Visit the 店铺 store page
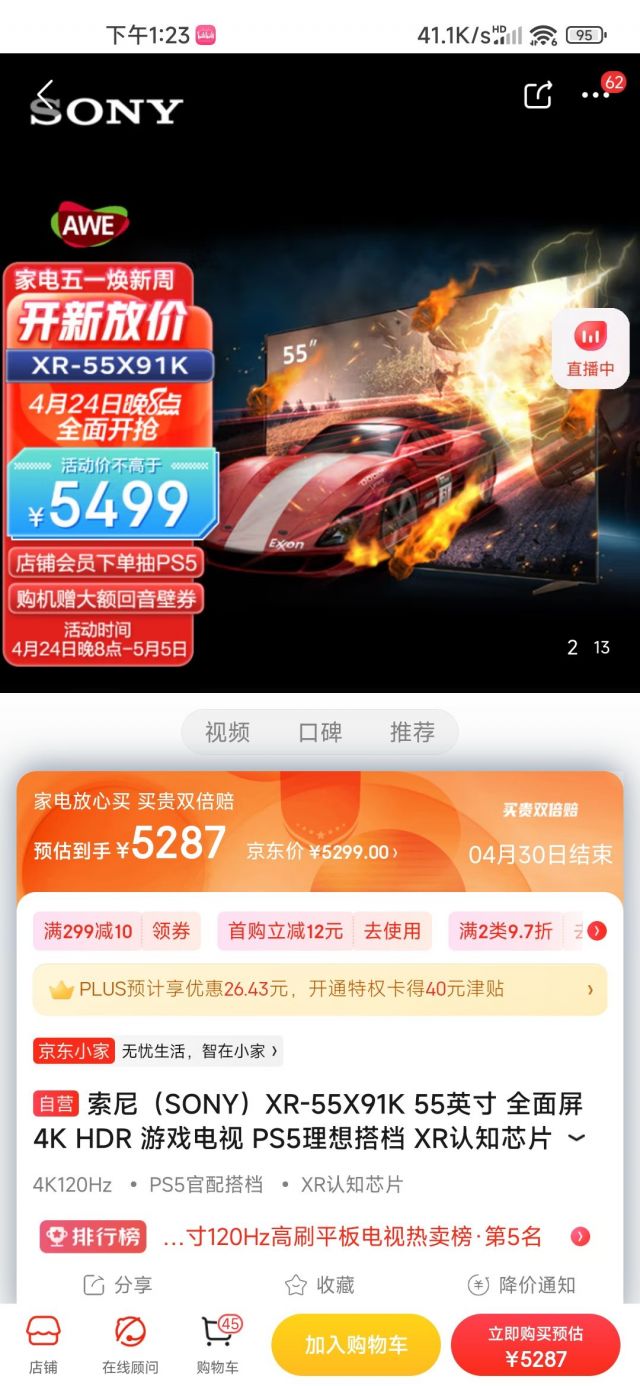 43,1345
